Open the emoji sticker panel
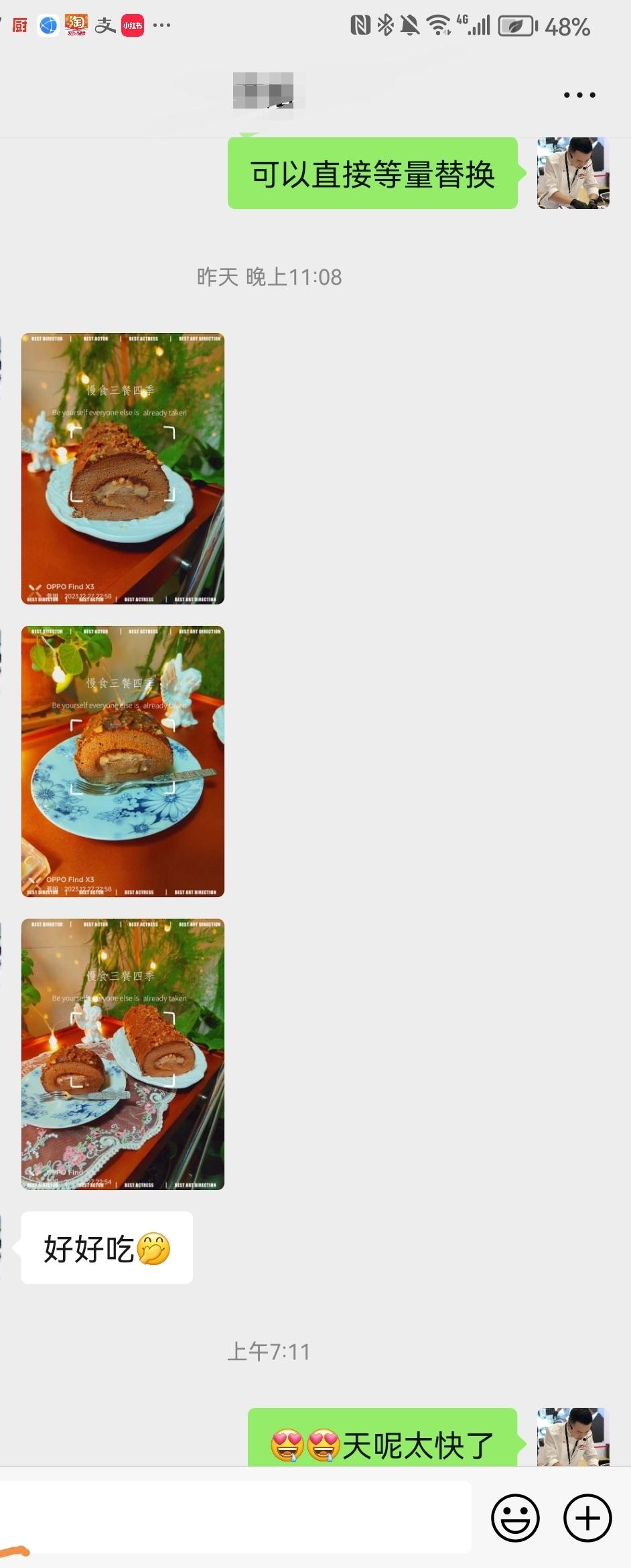Viewport: 631px width, 1568px height. 515,1518
